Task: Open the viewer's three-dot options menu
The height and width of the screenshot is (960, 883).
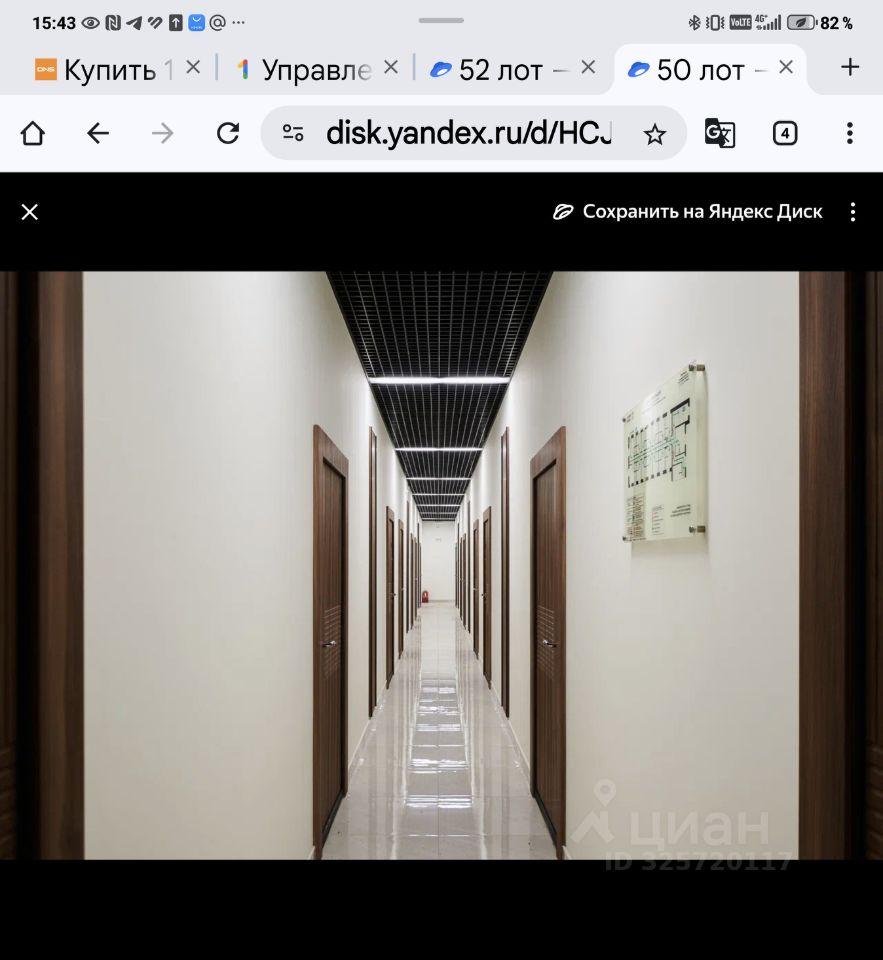Action: (x=852, y=212)
